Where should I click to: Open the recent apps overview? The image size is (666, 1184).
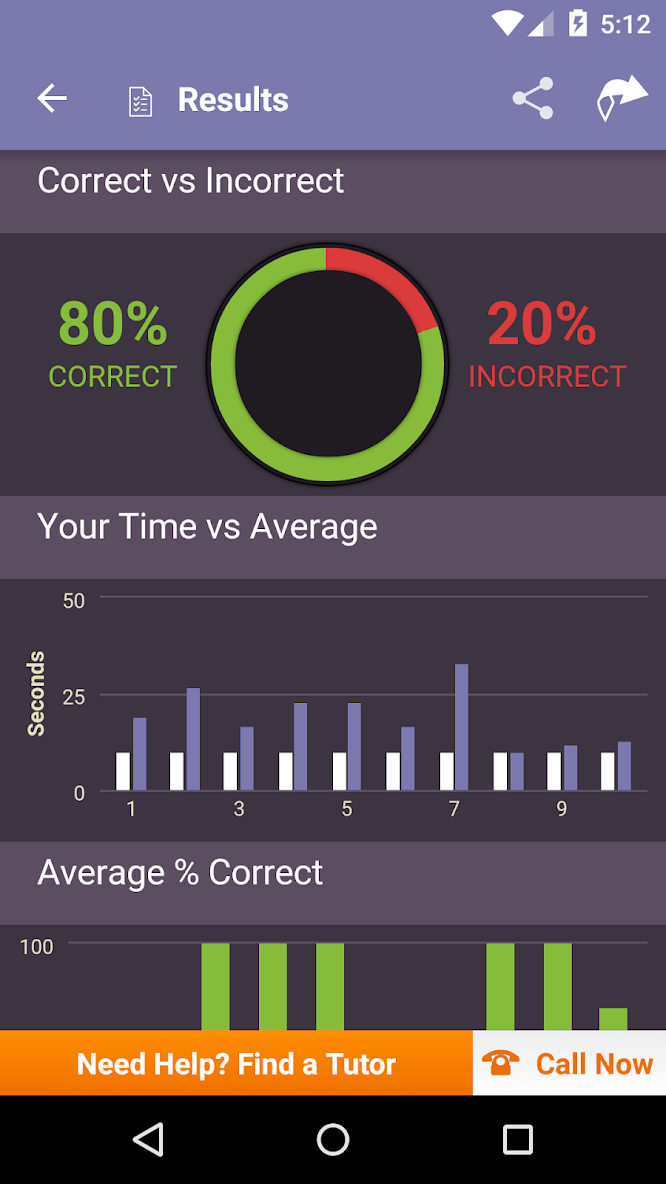[517, 1139]
